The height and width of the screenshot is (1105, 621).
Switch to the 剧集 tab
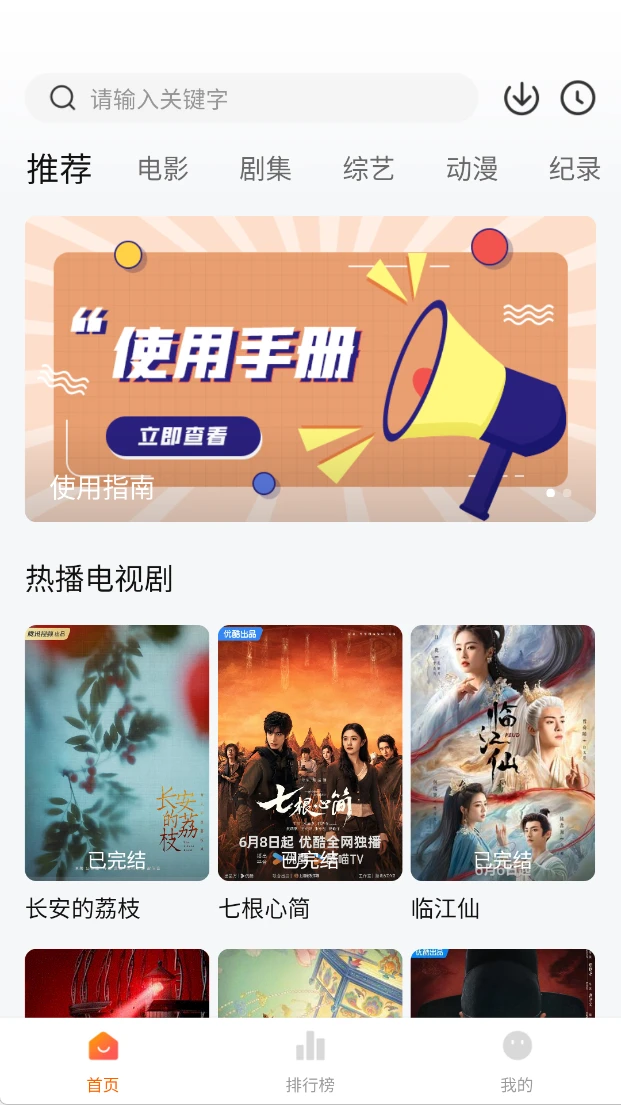pos(265,169)
